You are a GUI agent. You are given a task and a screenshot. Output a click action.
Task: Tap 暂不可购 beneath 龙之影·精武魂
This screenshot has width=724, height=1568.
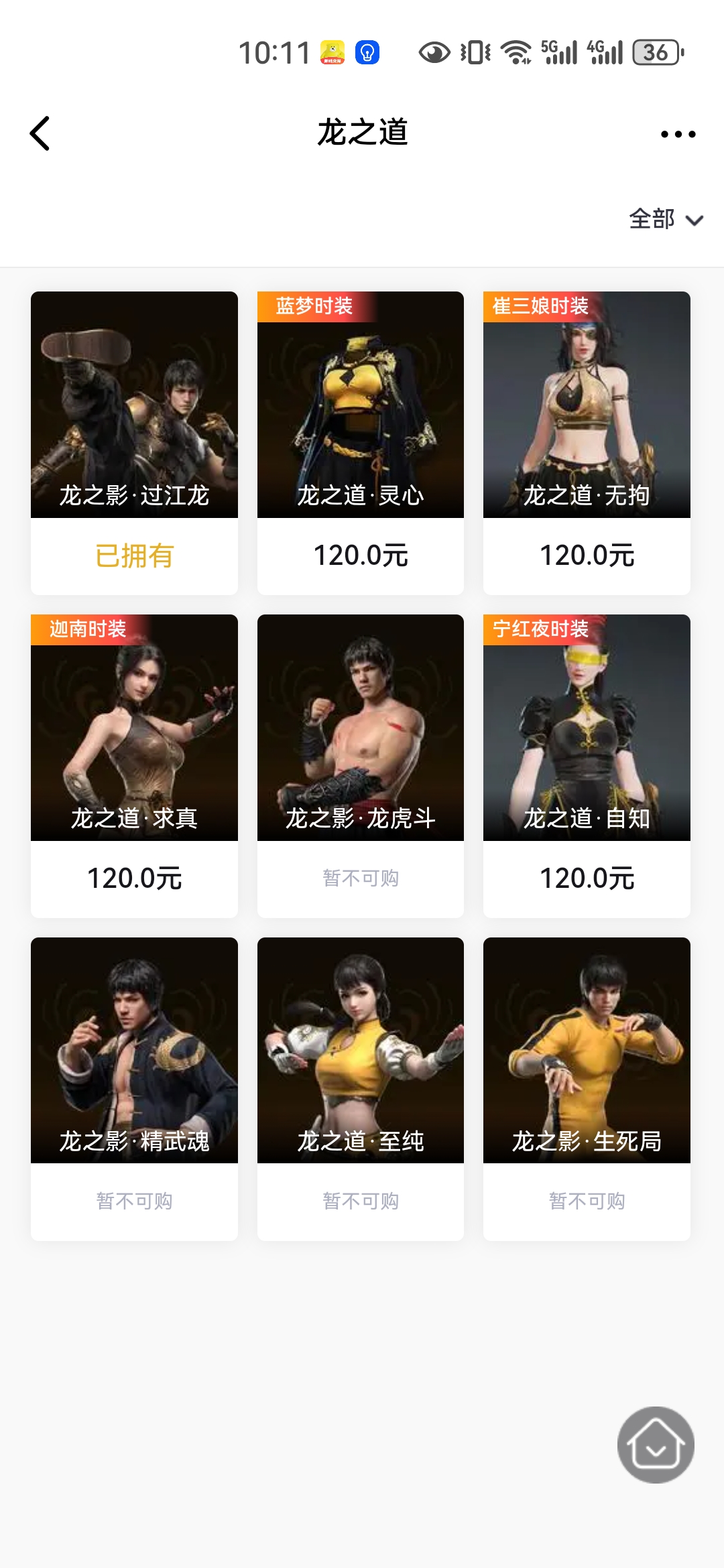133,1200
